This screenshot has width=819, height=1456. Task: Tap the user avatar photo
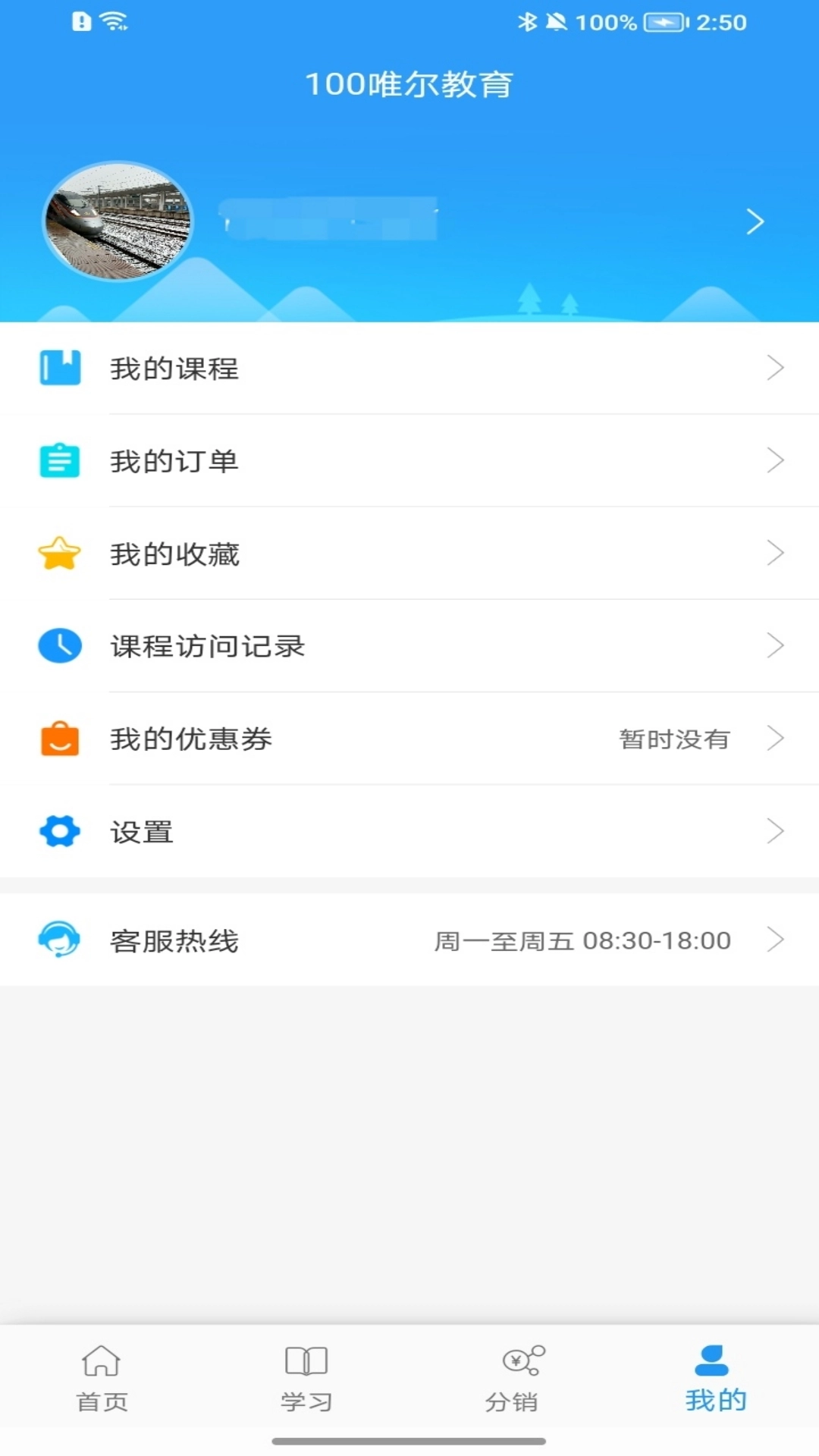(x=118, y=221)
